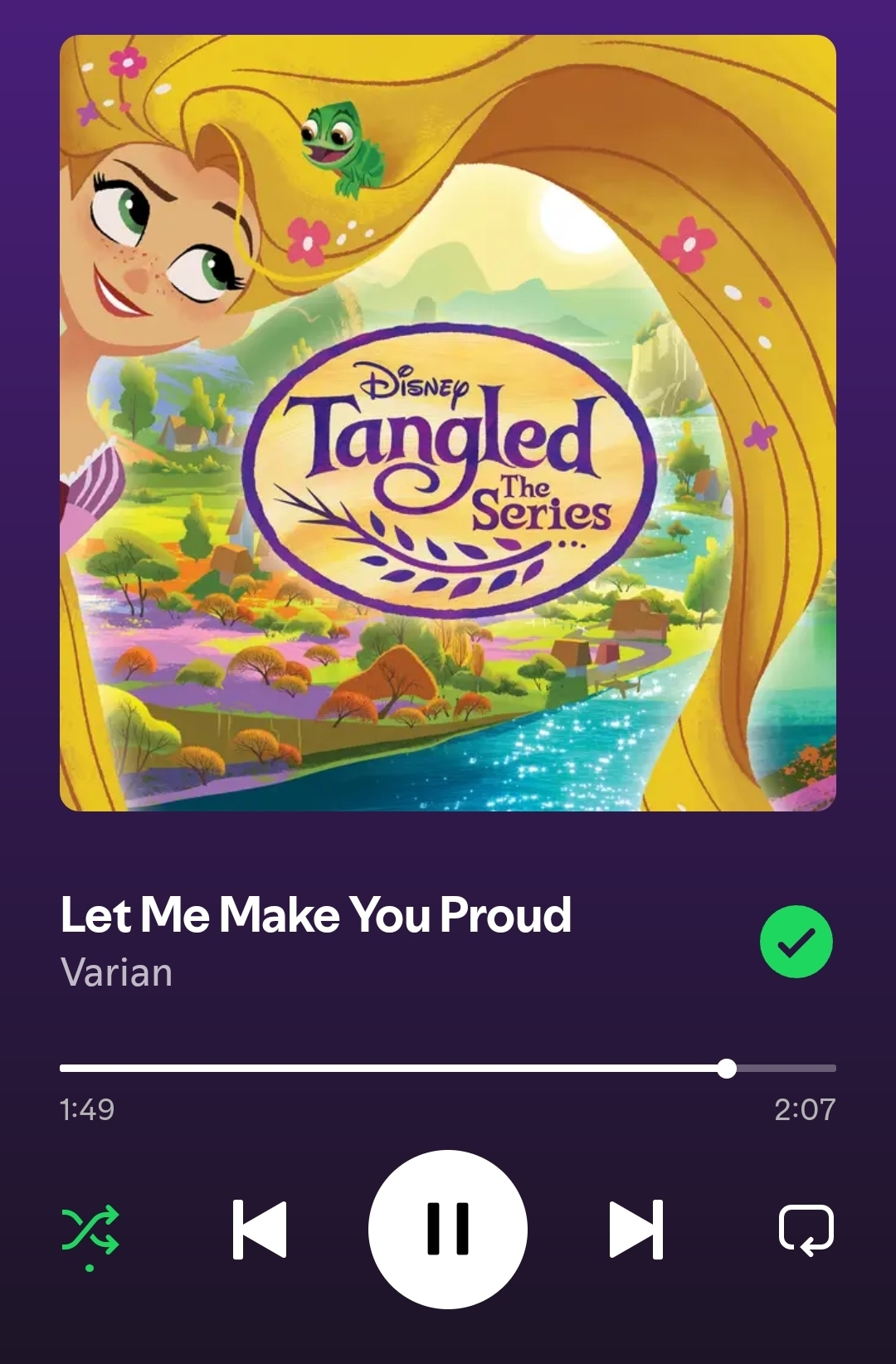
Task: Go back to the previous track
Action: click(x=260, y=1229)
